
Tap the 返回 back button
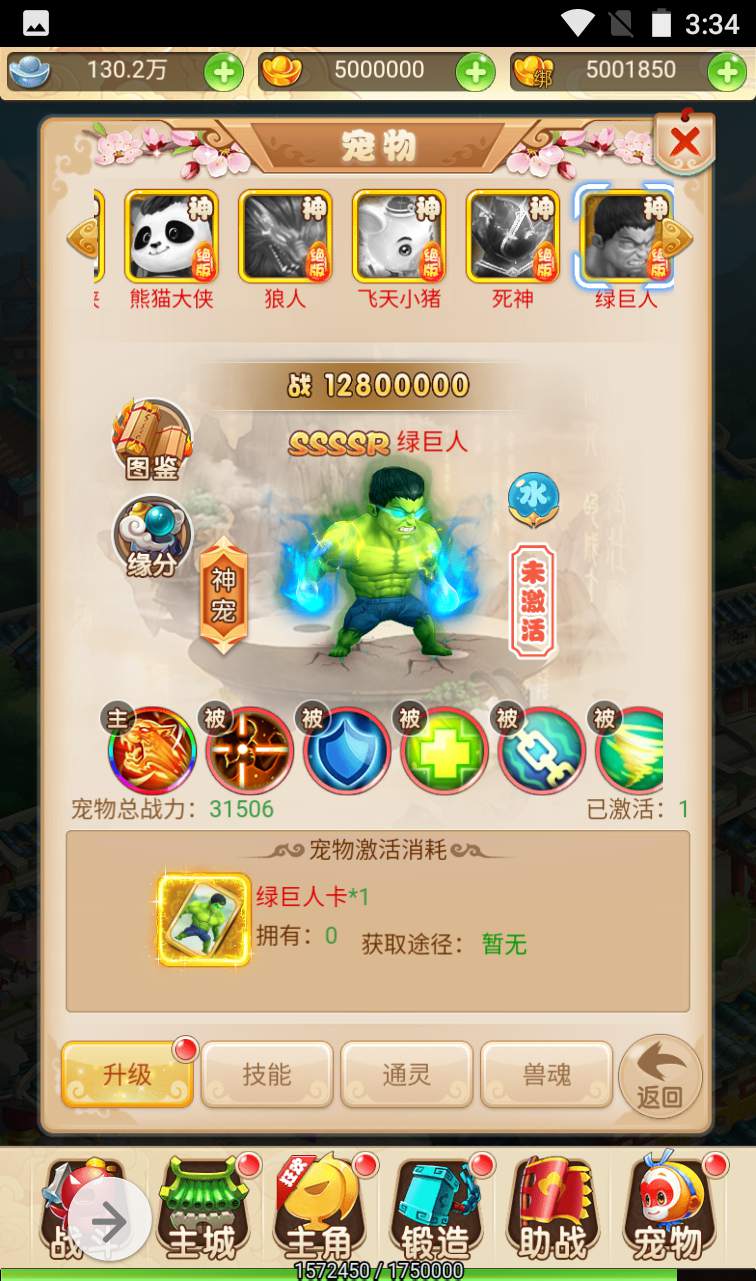pos(660,1076)
